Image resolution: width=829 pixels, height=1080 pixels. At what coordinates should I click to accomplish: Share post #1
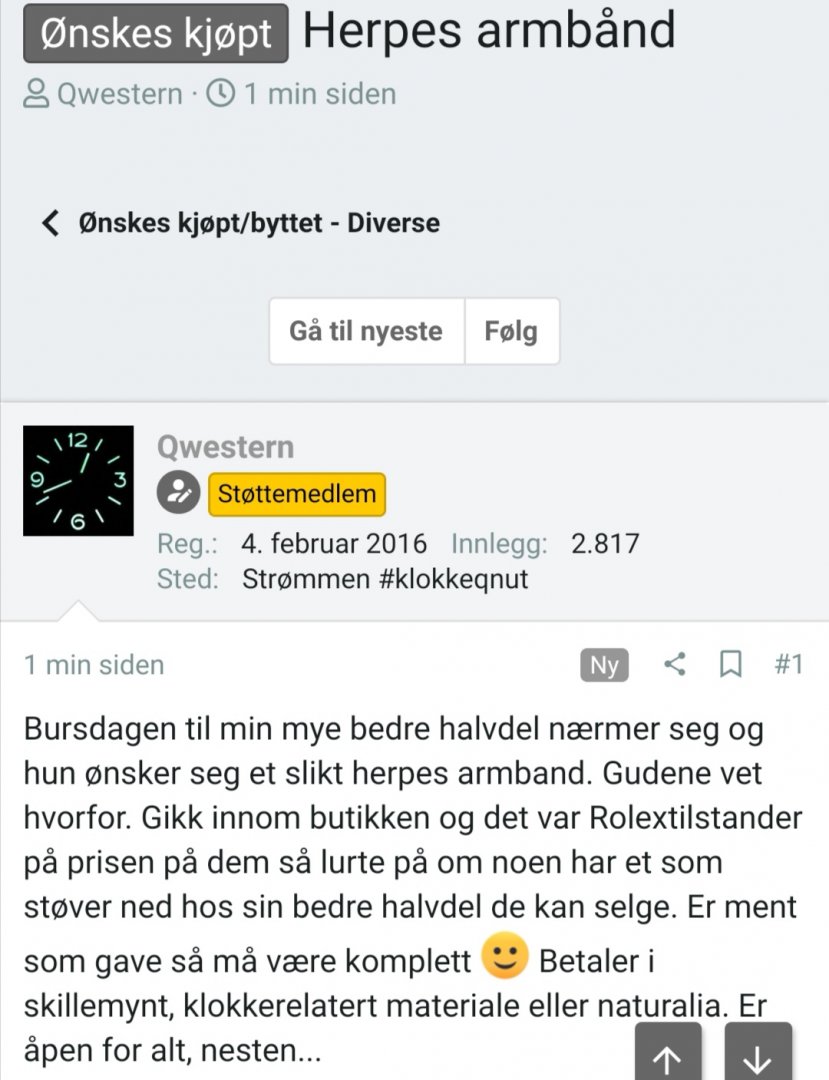pos(676,664)
